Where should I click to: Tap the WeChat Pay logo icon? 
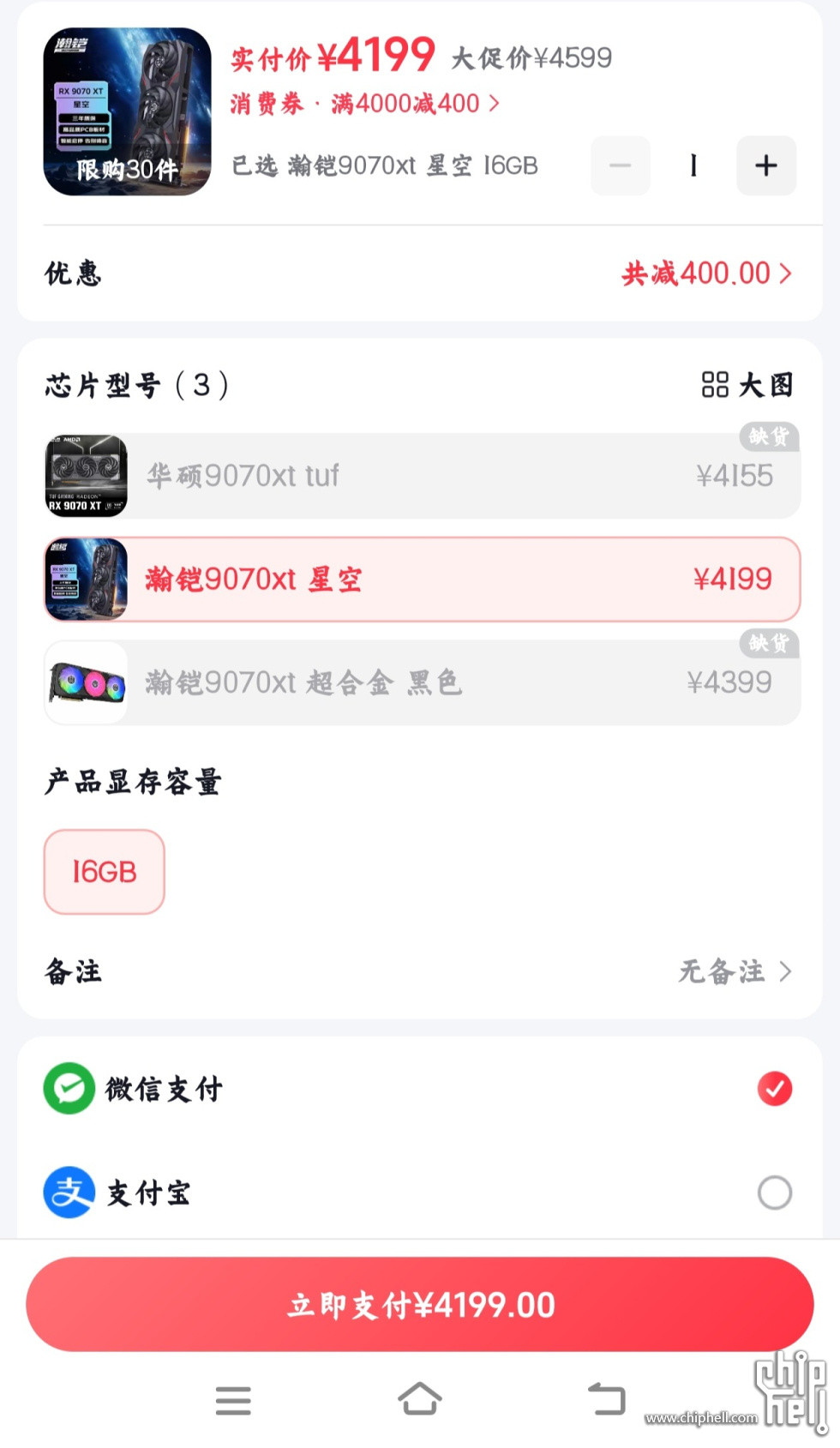click(69, 1089)
